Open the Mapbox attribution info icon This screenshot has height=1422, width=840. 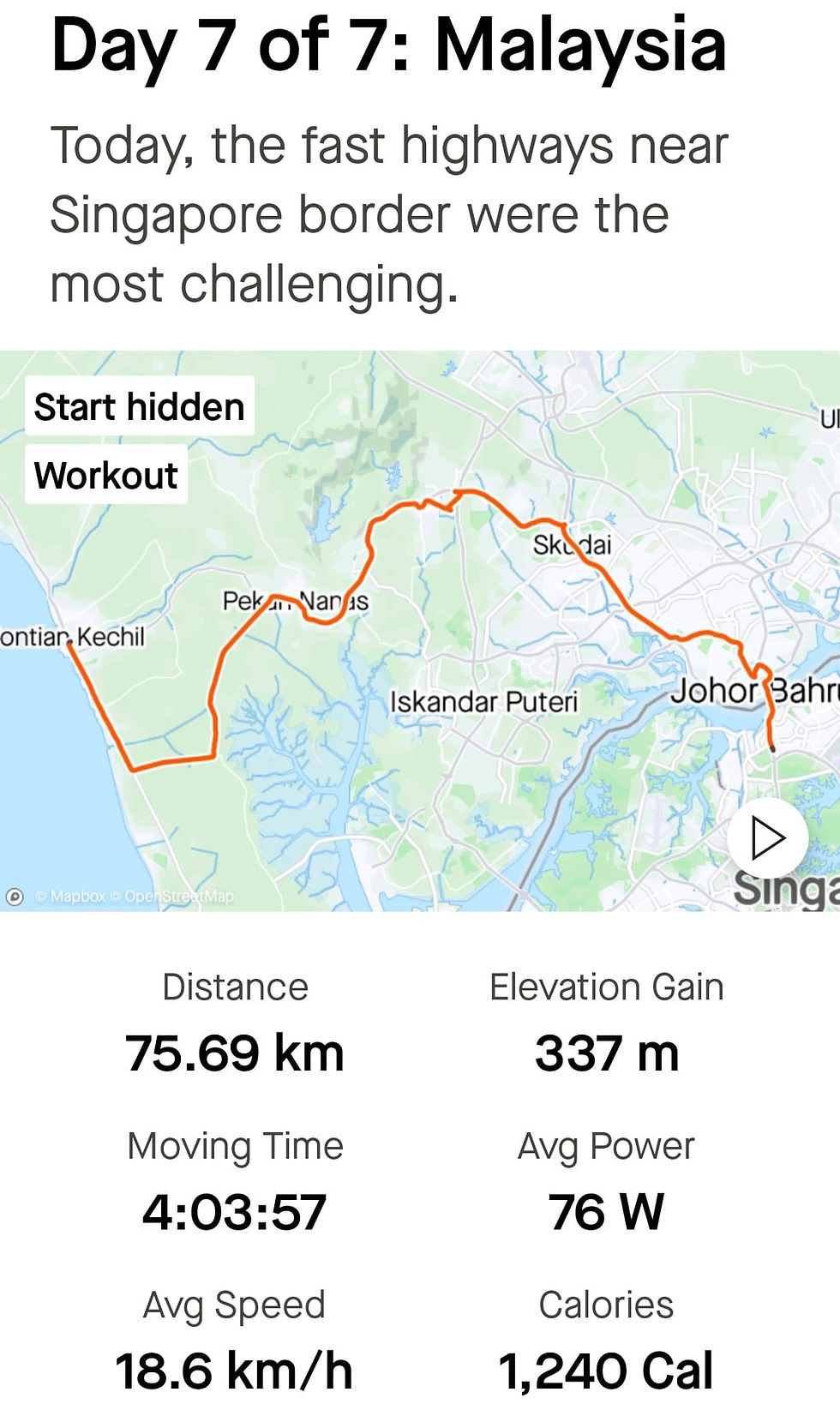[15, 897]
